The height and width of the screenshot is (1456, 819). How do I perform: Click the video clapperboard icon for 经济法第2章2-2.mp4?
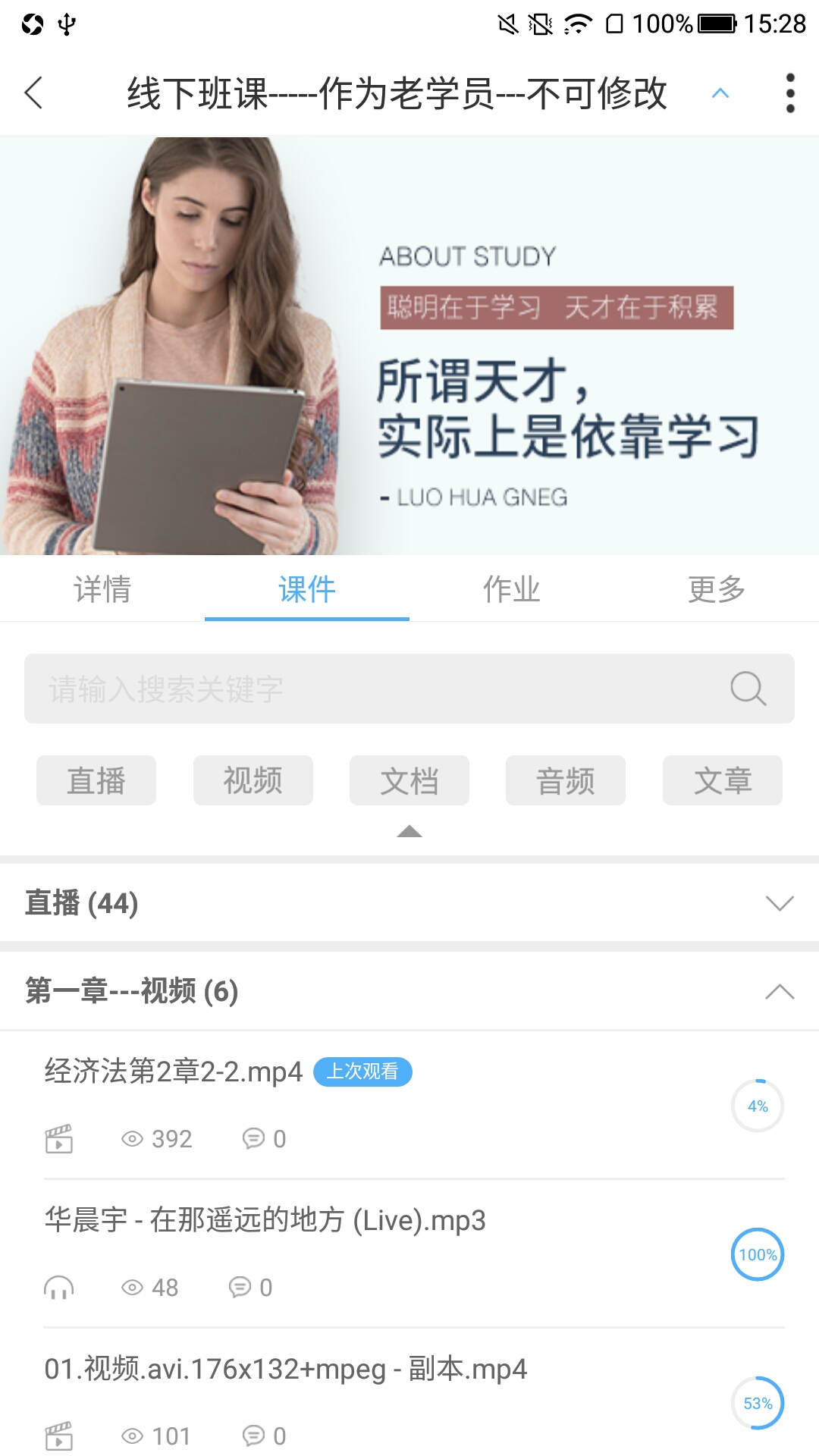click(x=58, y=1137)
